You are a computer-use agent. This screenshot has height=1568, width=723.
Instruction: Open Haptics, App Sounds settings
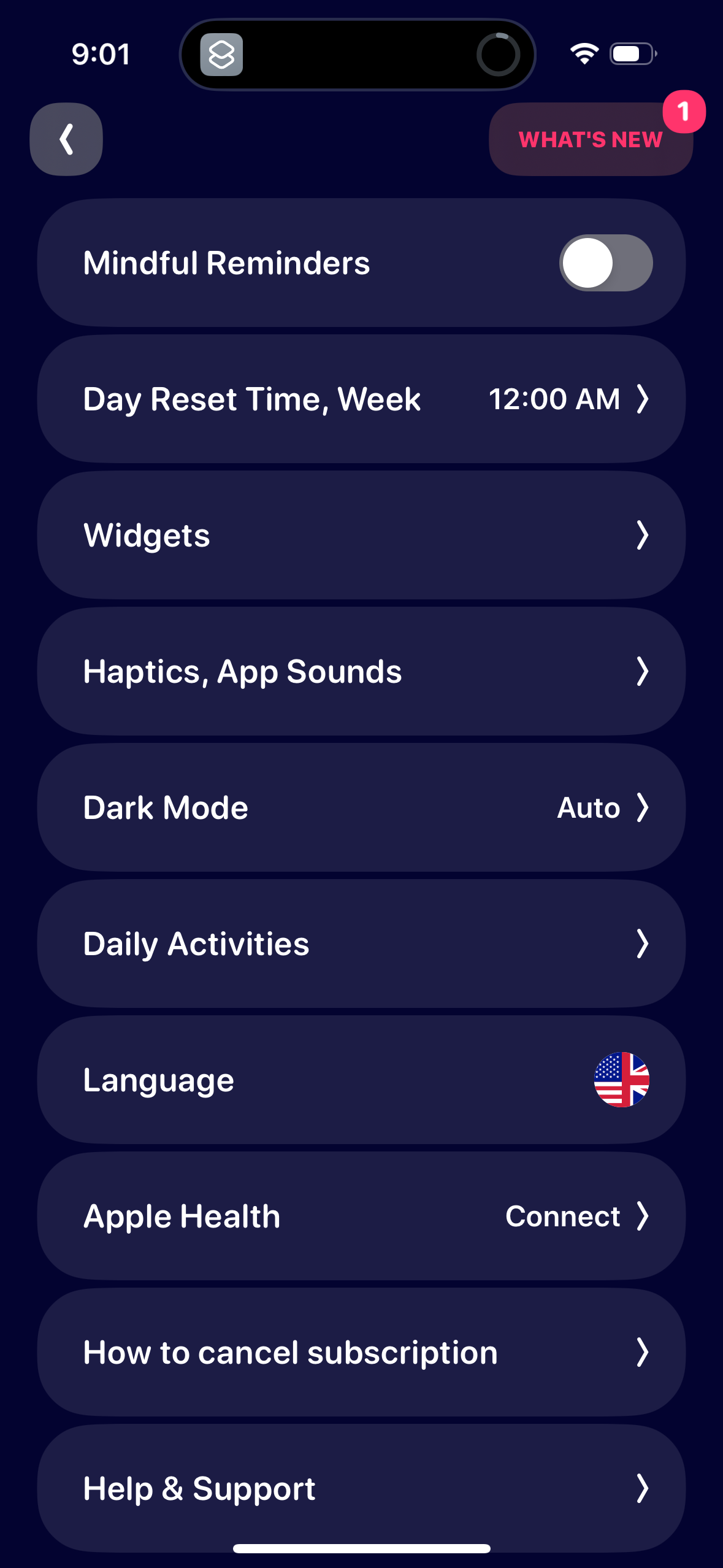coord(361,671)
